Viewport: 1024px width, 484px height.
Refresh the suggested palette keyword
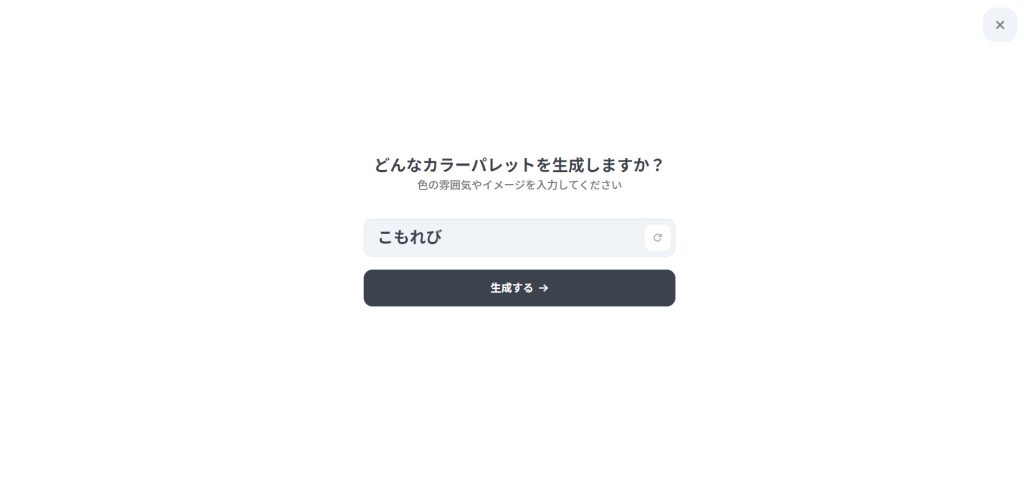pos(657,238)
